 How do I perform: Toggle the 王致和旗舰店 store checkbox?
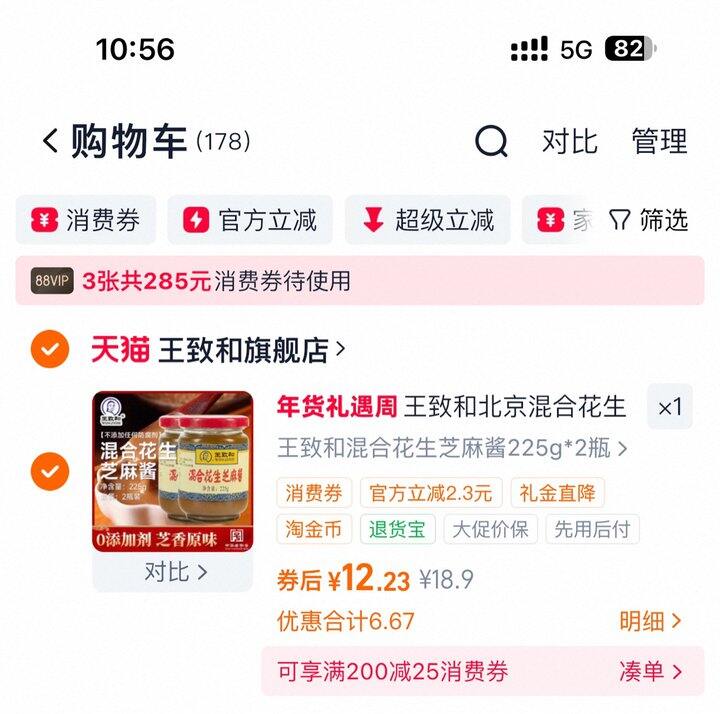[x=50, y=349]
